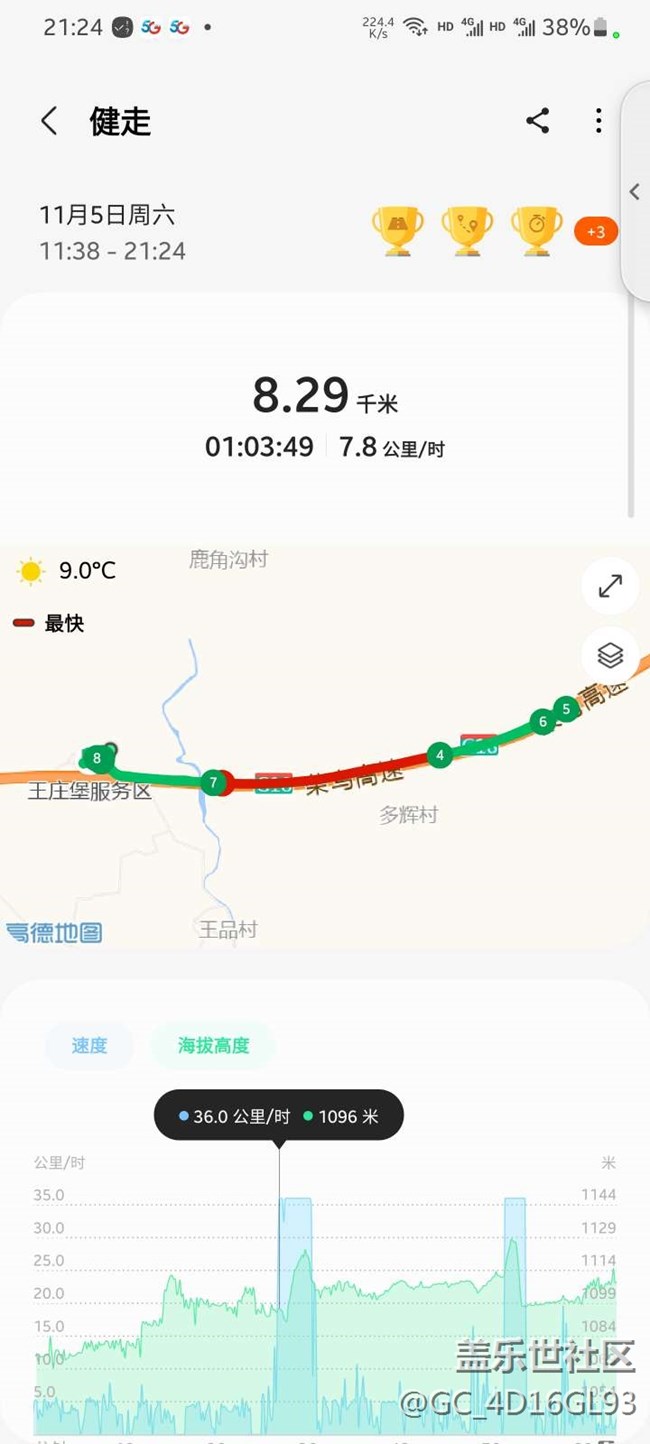Change the map layers
This screenshot has height=1444, width=650.
610,656
